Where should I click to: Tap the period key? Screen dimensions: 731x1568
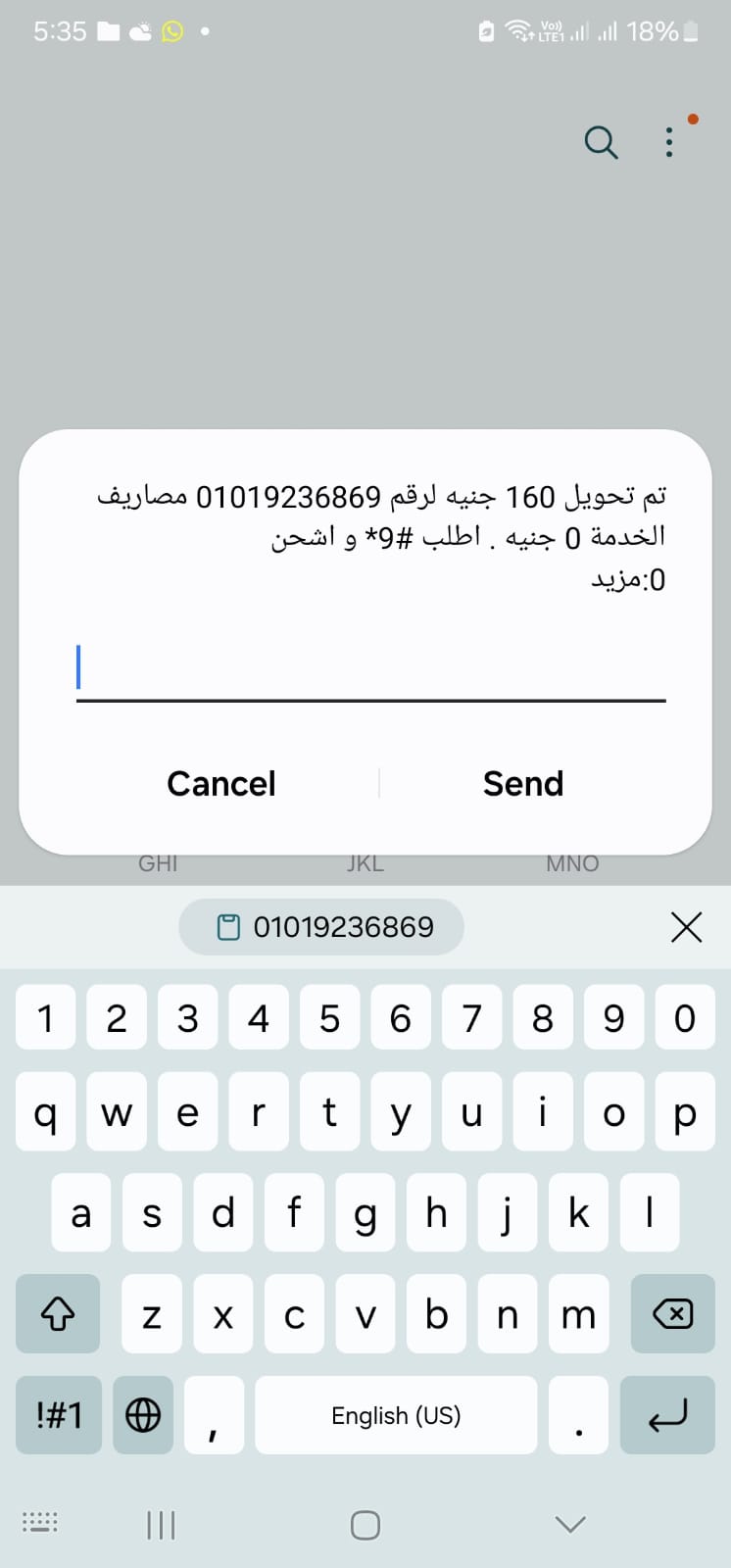point(578,1415)
